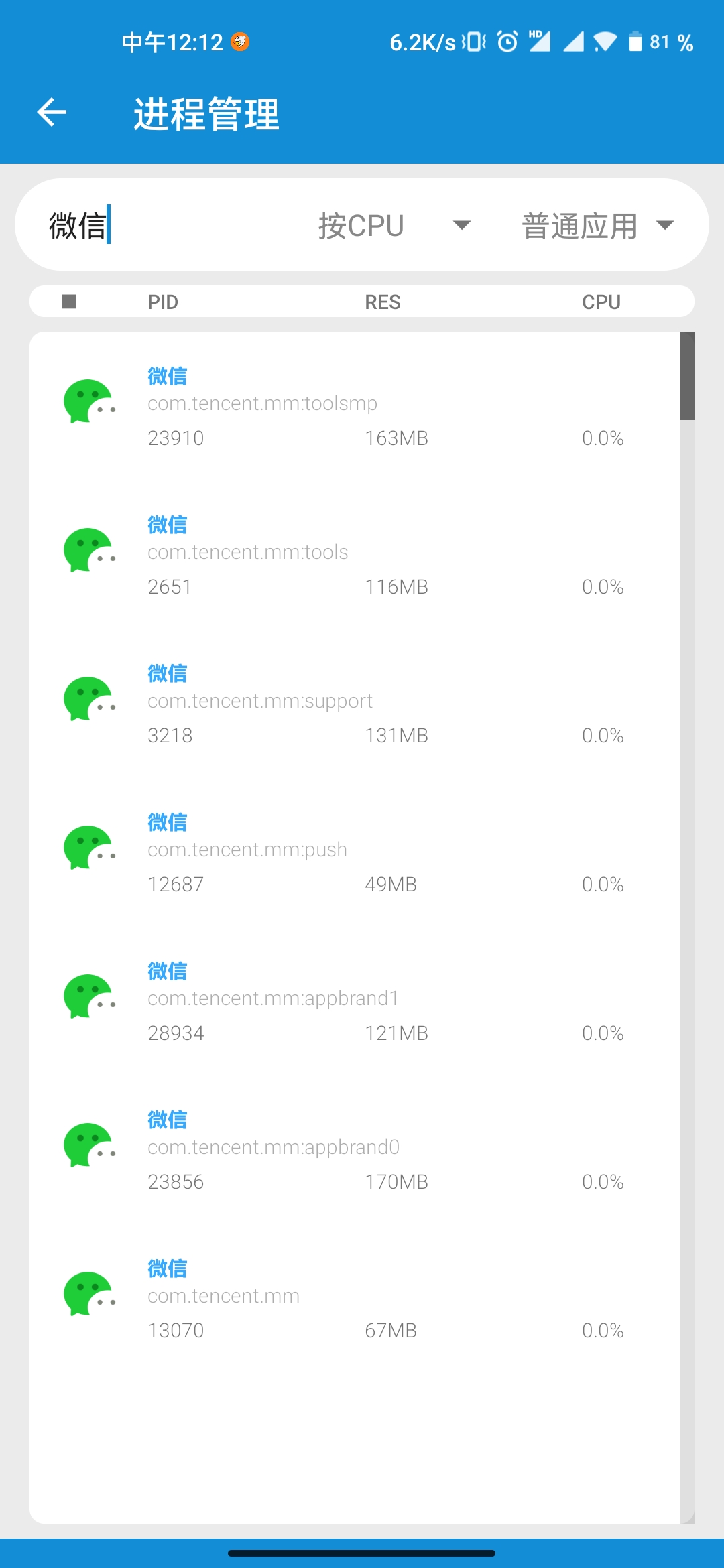Screen dimensions: 724x1568
Task: Select the 微信 label of the toolsmp process
Action: (167, 375)
